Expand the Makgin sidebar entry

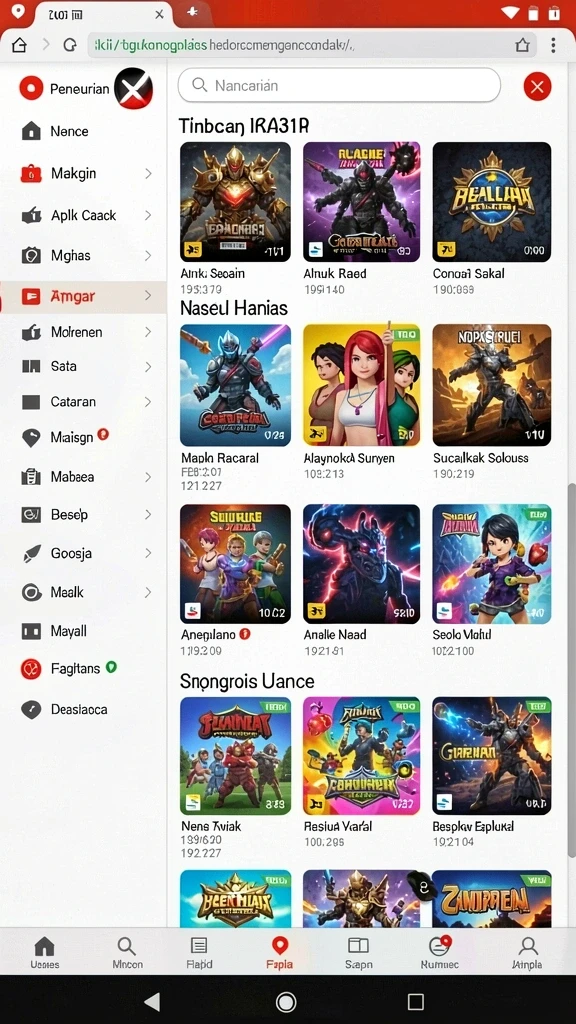[84, 173]
